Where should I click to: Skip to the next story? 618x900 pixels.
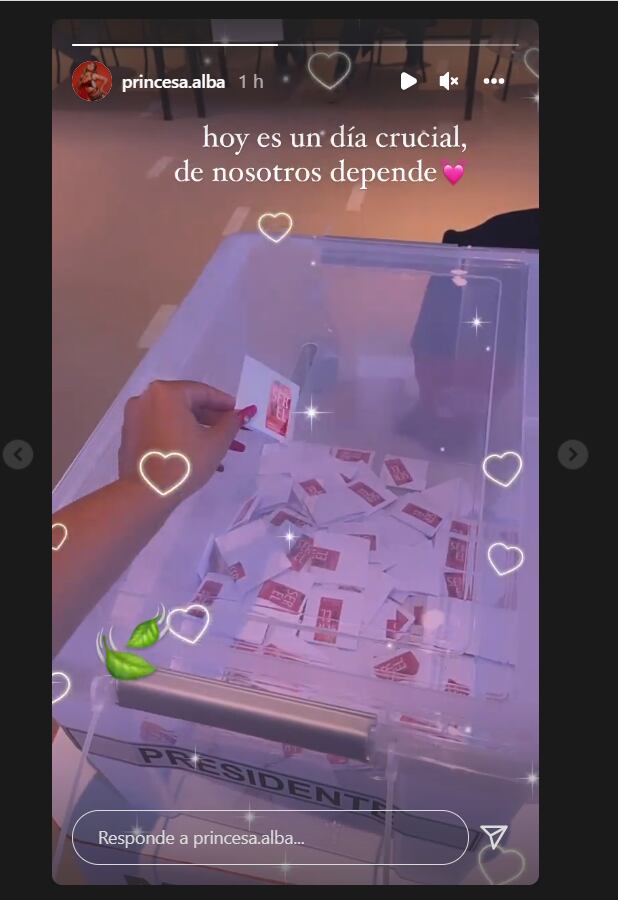tap(572, 454)
